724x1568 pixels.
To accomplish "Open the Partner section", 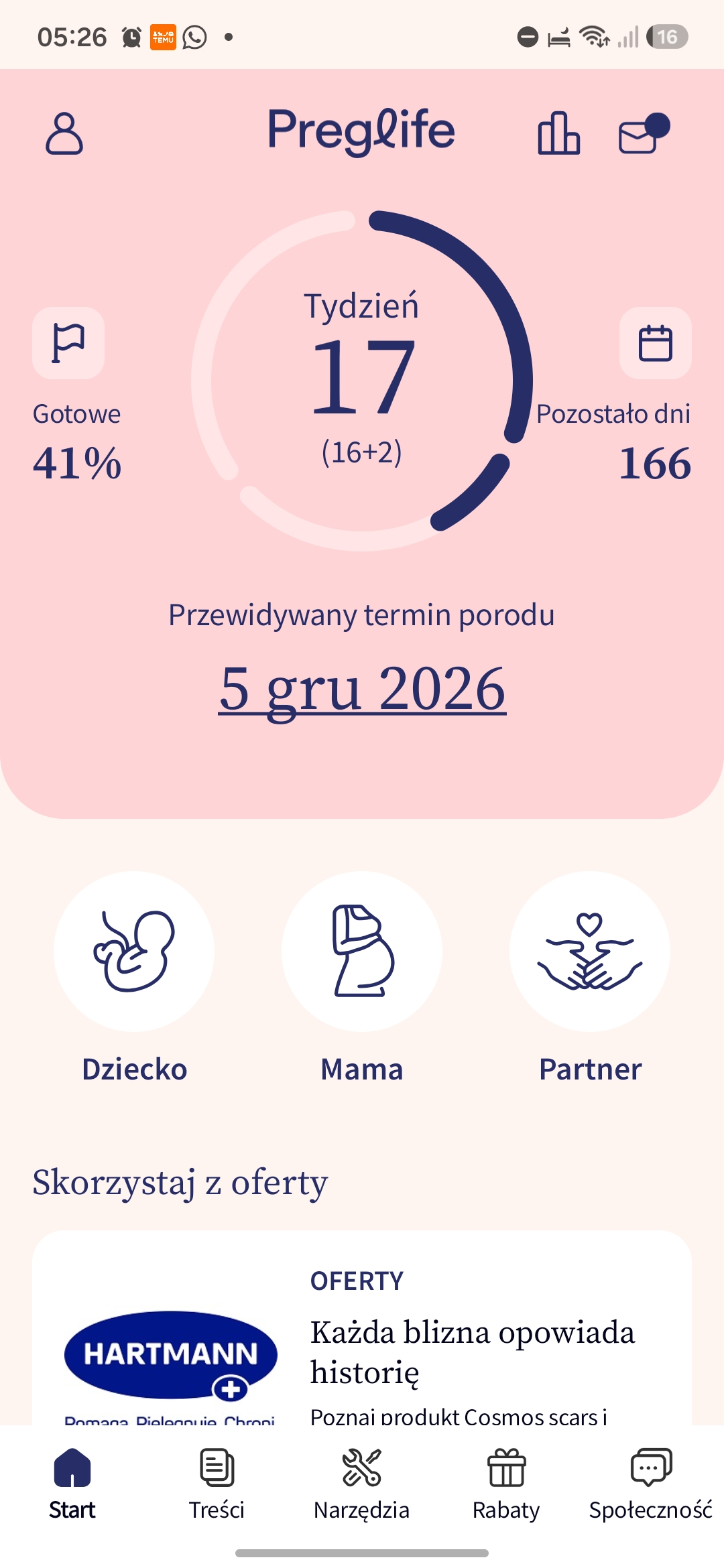I will tap(590, 978).
